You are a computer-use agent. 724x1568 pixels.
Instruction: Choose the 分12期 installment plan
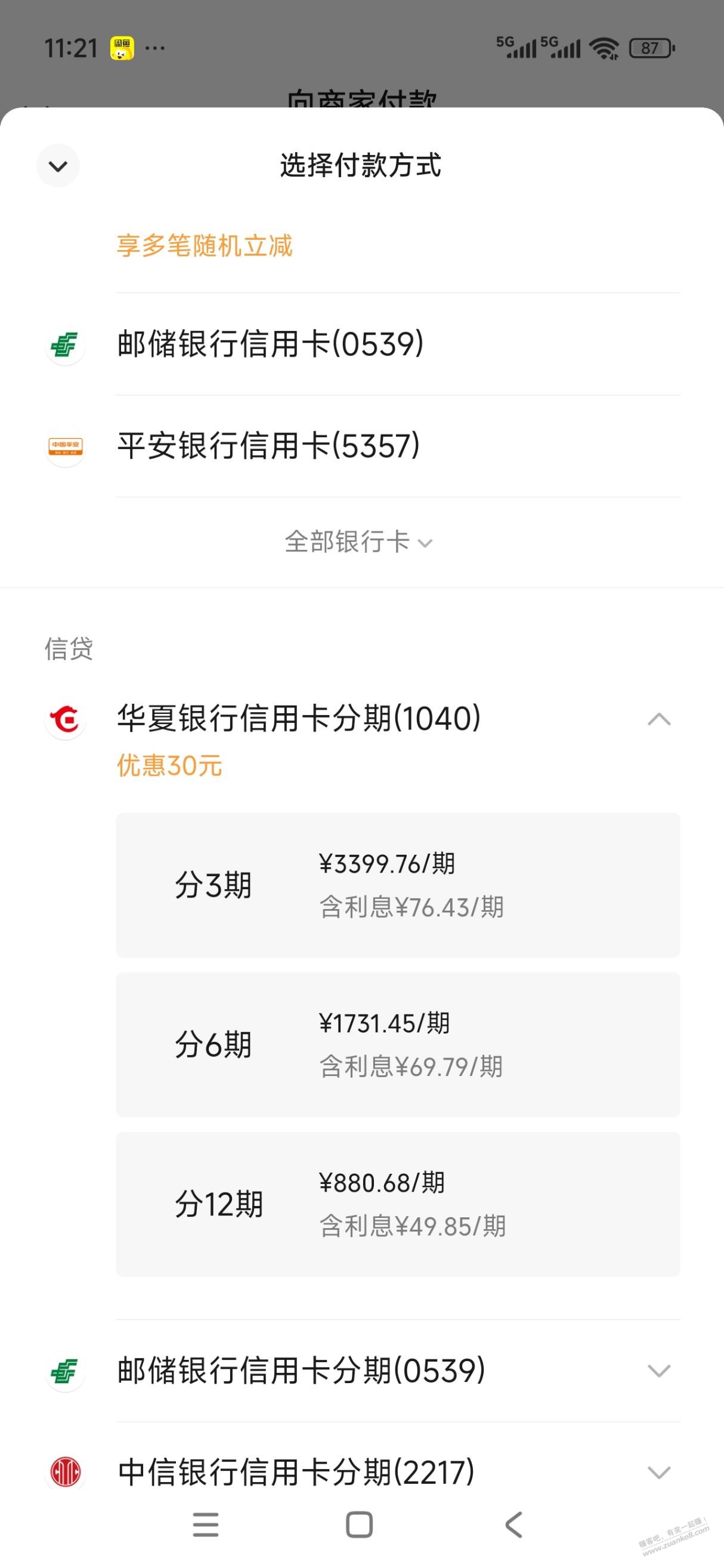coord(397,1204)
